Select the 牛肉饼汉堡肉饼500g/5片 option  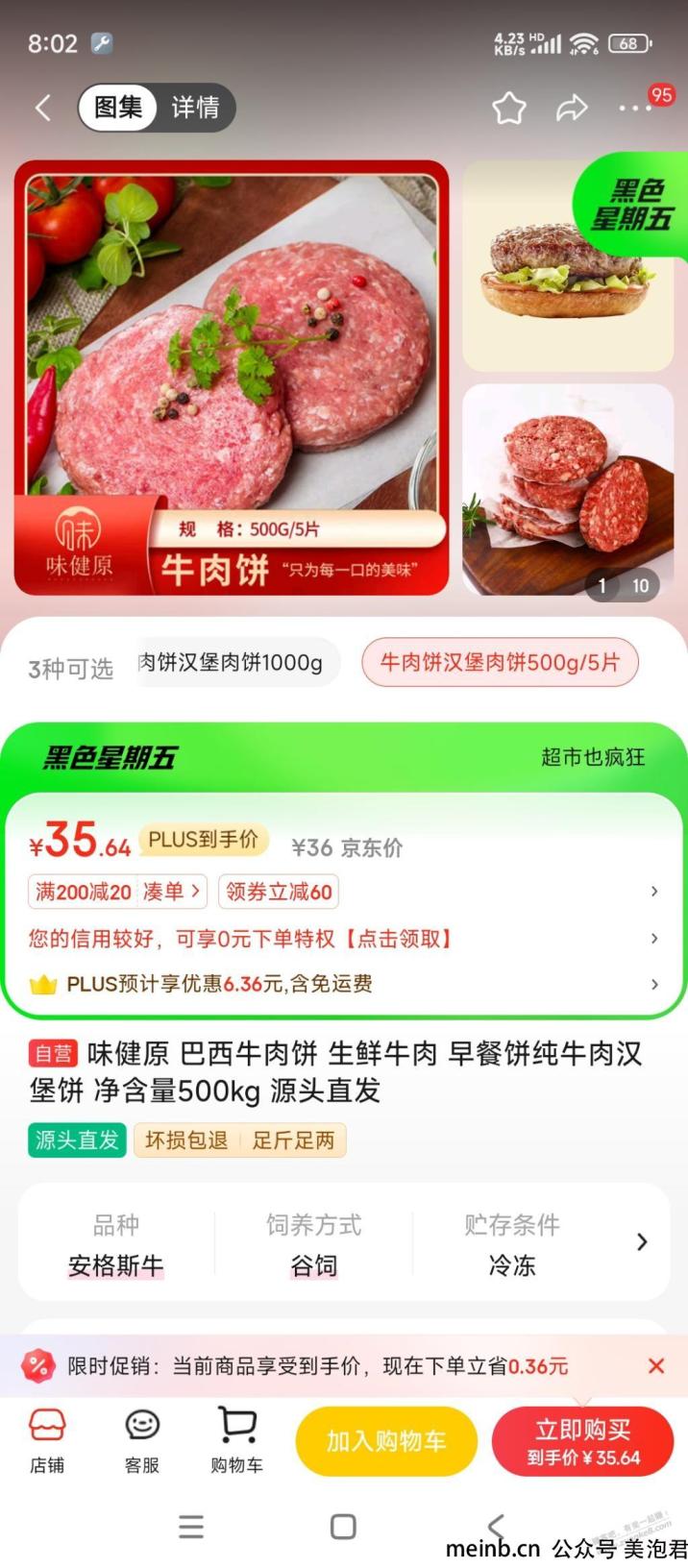pyautogui.click(x=500, y=662)
